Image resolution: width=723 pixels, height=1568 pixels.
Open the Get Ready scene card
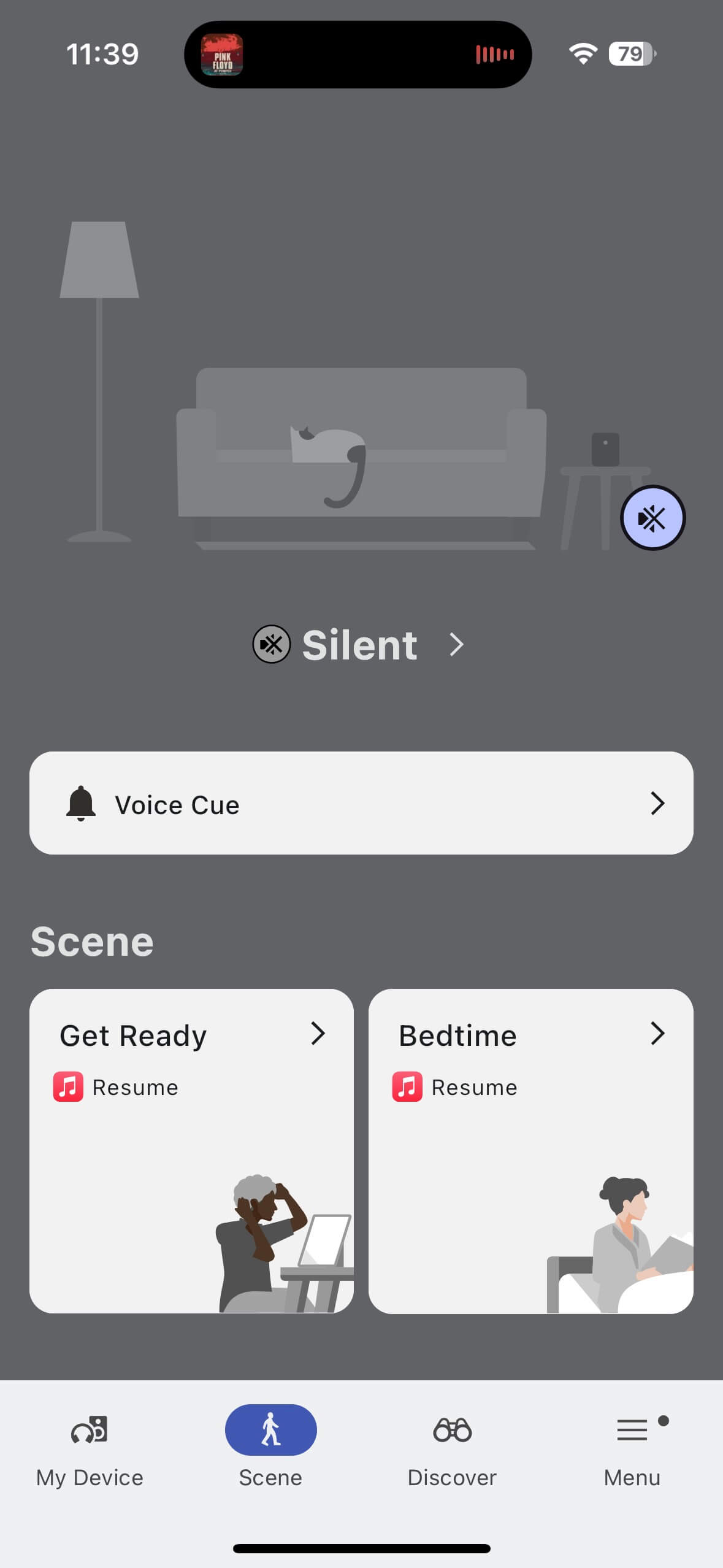[191, 1151]
